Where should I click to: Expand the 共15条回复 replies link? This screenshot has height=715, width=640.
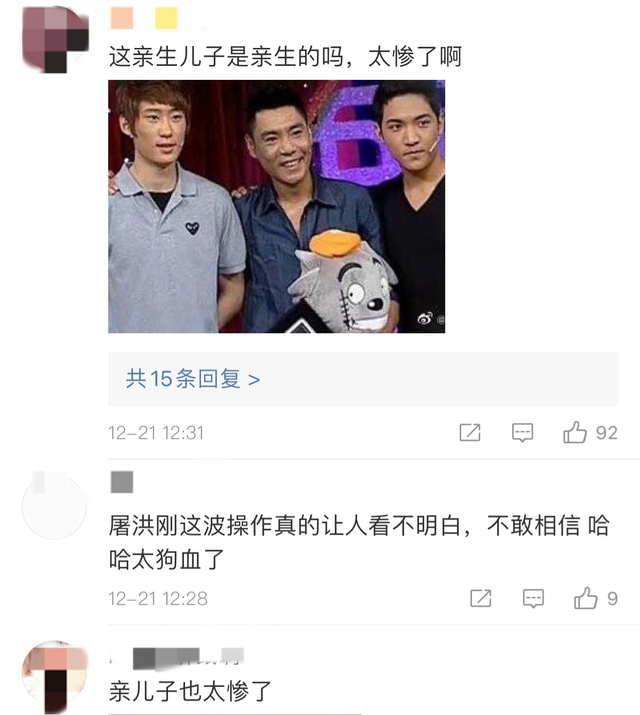pyautogui.click(x=193, y=379)
